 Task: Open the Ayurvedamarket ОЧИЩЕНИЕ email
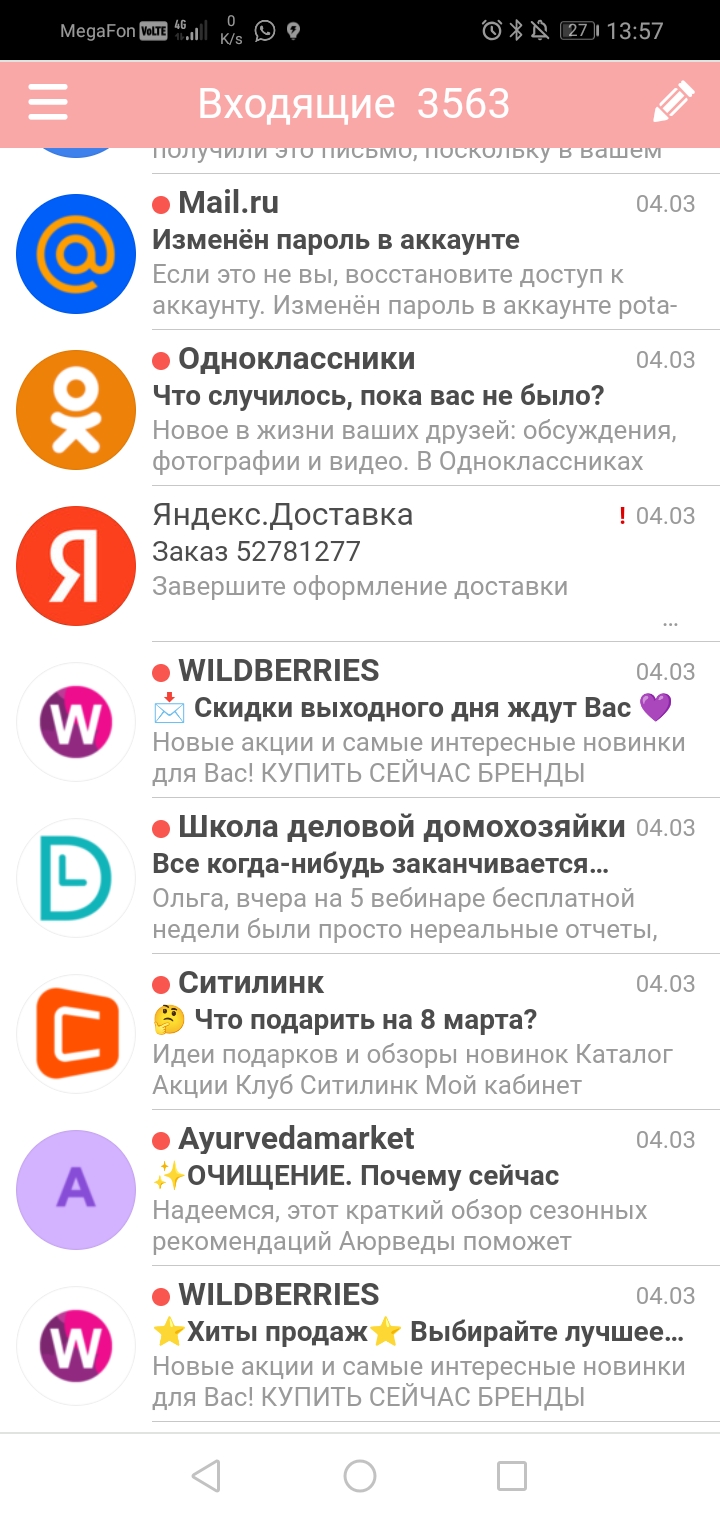[x=360, y=1190]
